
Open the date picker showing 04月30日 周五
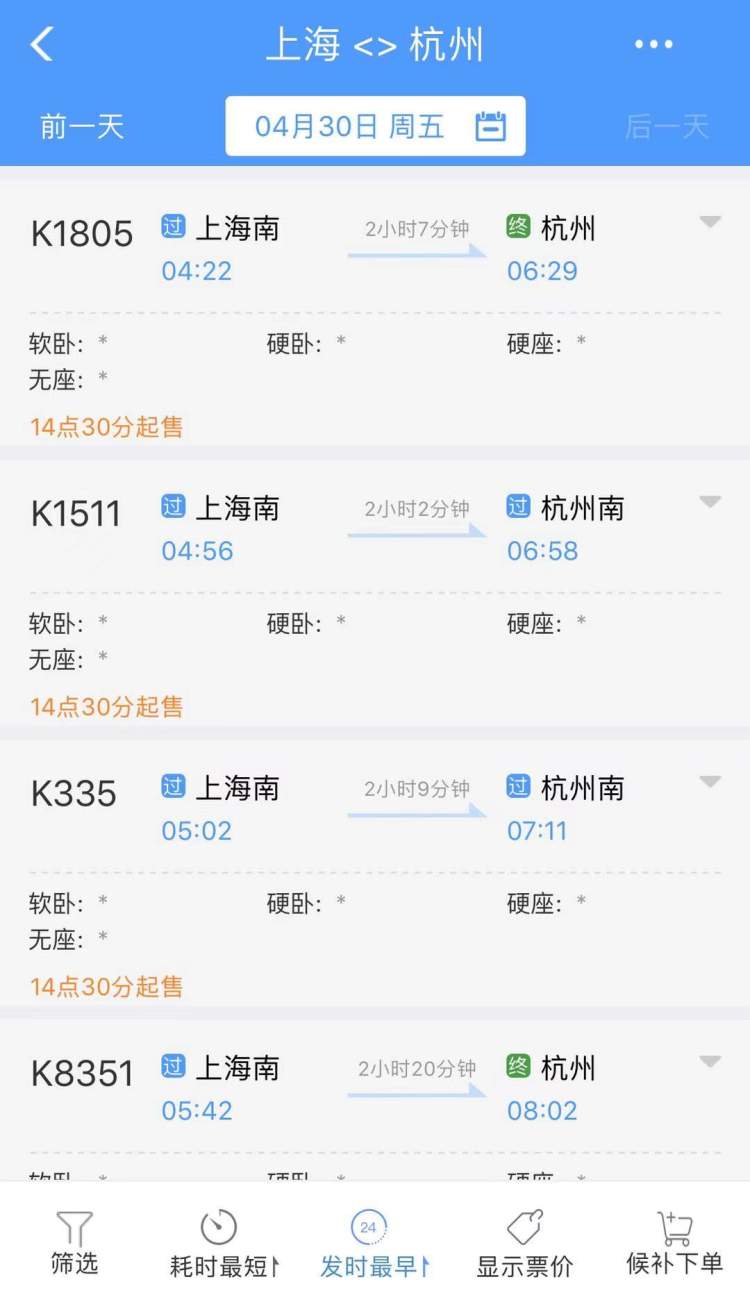tap(375, 126)
